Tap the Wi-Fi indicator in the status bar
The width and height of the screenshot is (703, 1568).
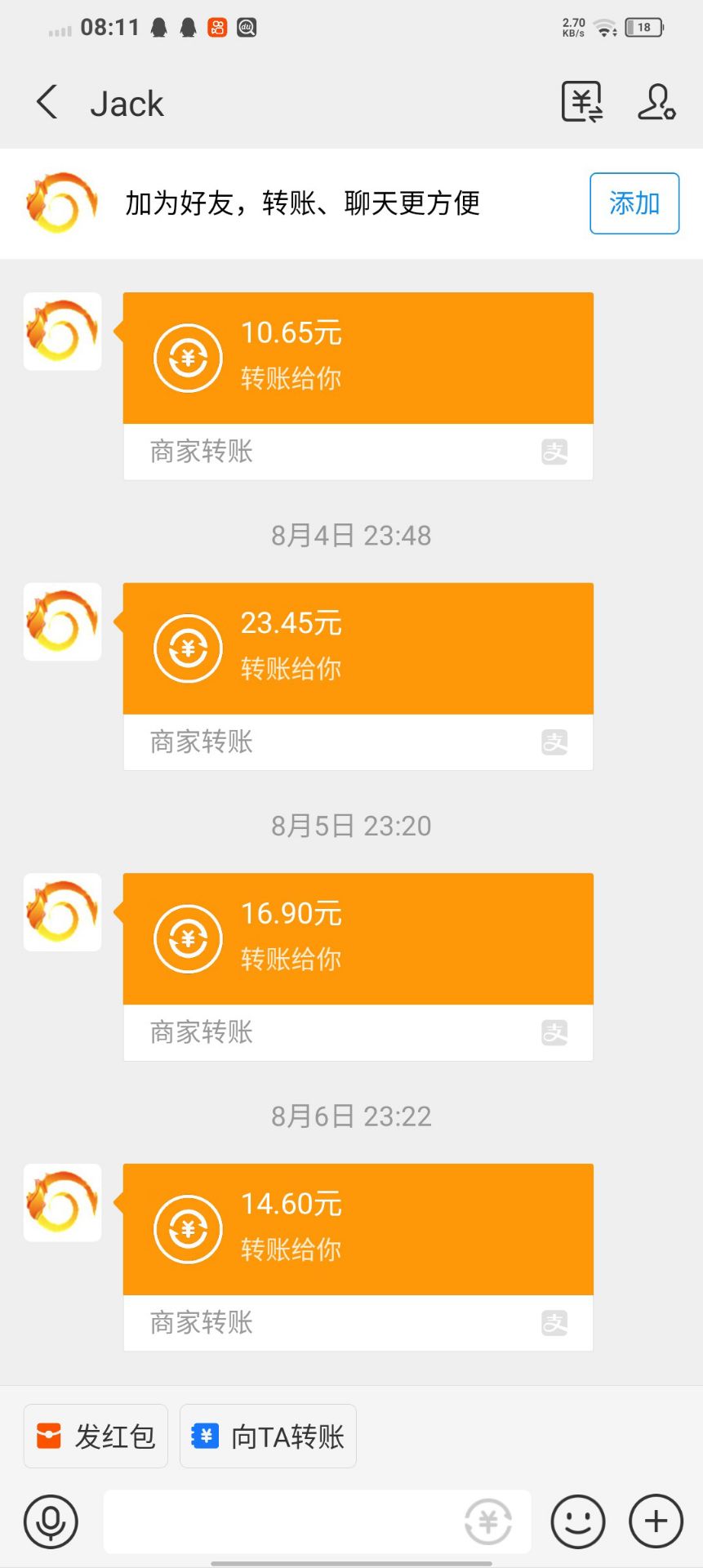(604, 27)
